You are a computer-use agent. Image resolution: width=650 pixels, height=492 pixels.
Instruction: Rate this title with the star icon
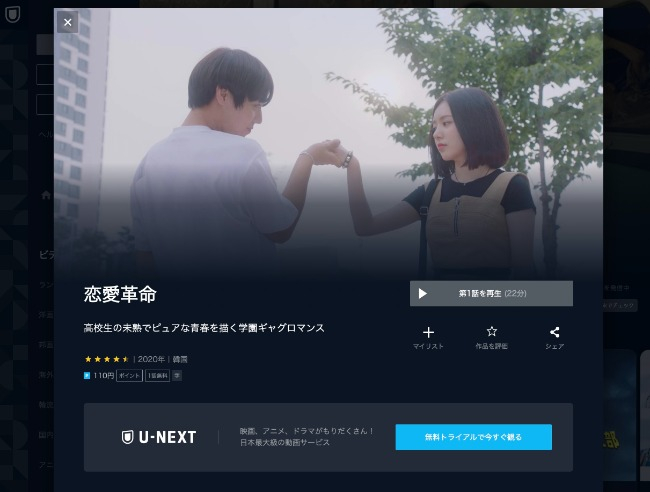tap(491, 337)
